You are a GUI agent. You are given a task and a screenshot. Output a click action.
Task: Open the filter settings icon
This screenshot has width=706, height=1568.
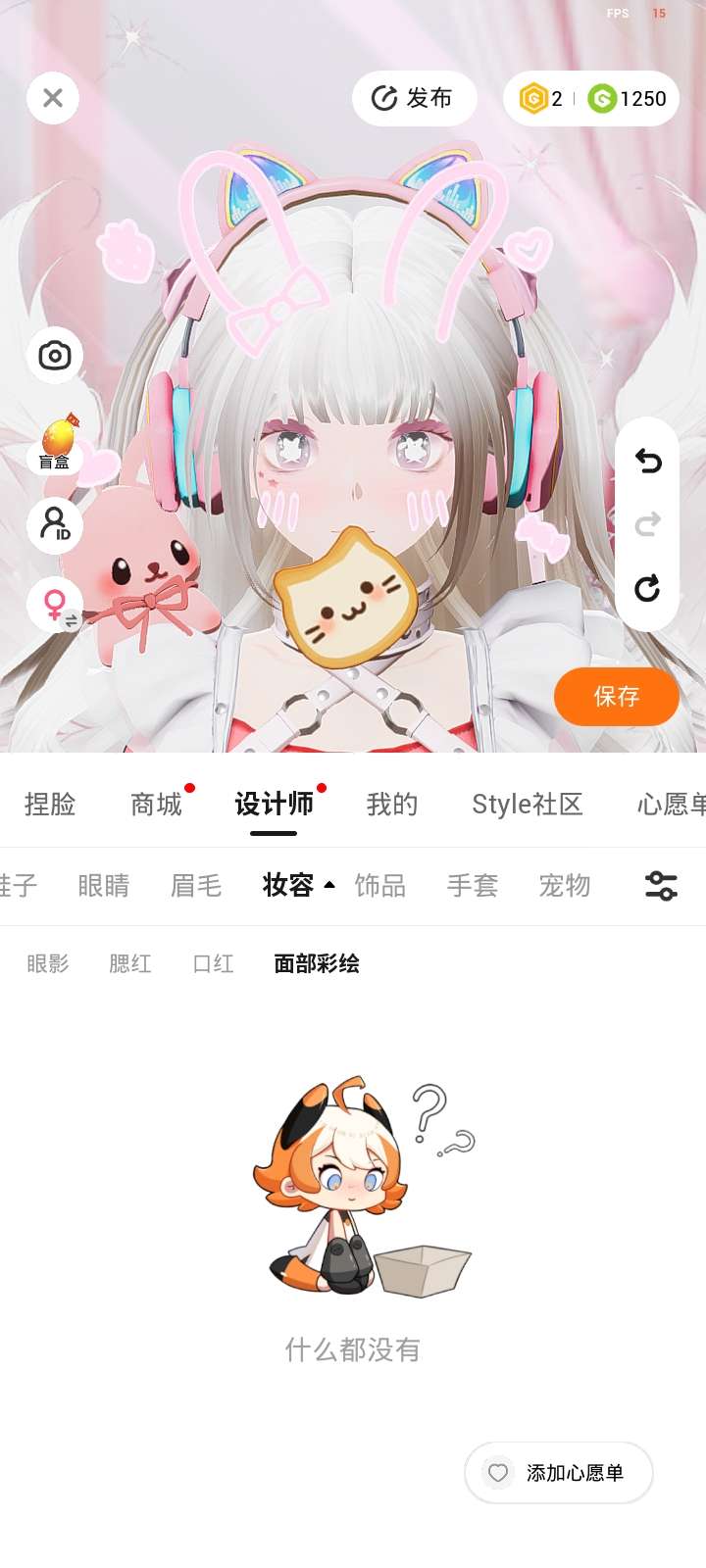coord(661,886)
